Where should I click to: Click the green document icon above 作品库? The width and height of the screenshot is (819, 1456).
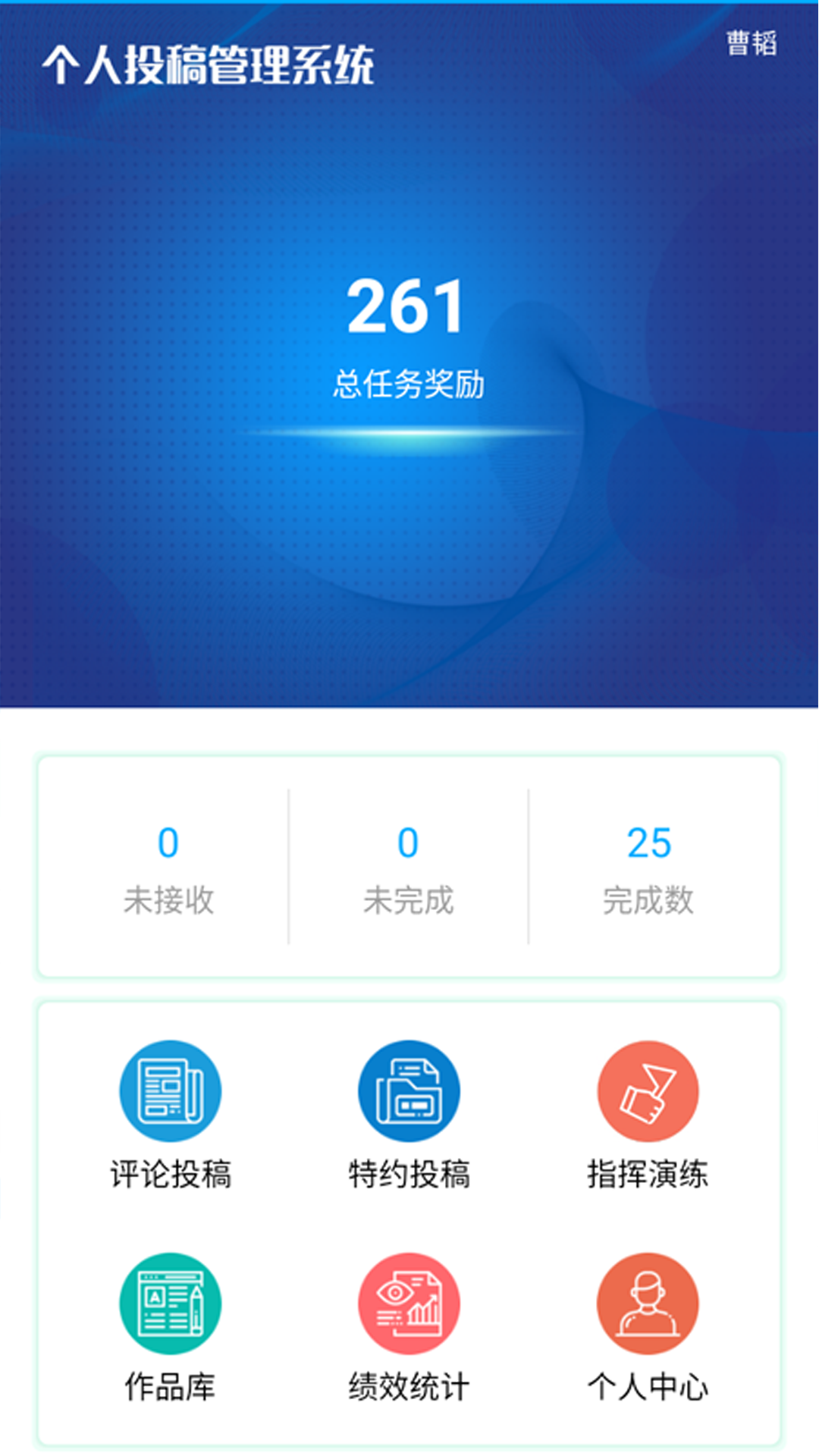(x=170, y=1302)
